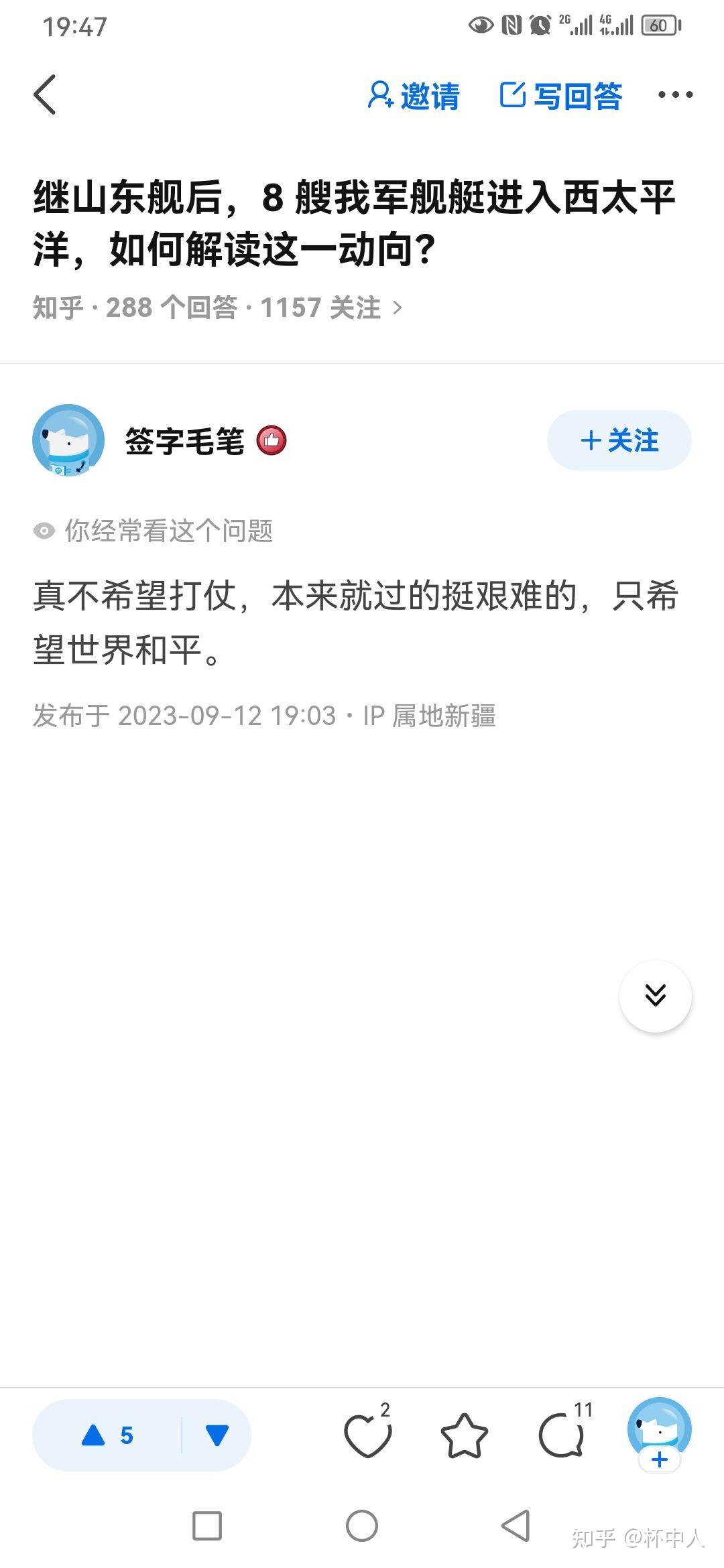
Task: Tap the heart icon to thank
Action: 367,1435
